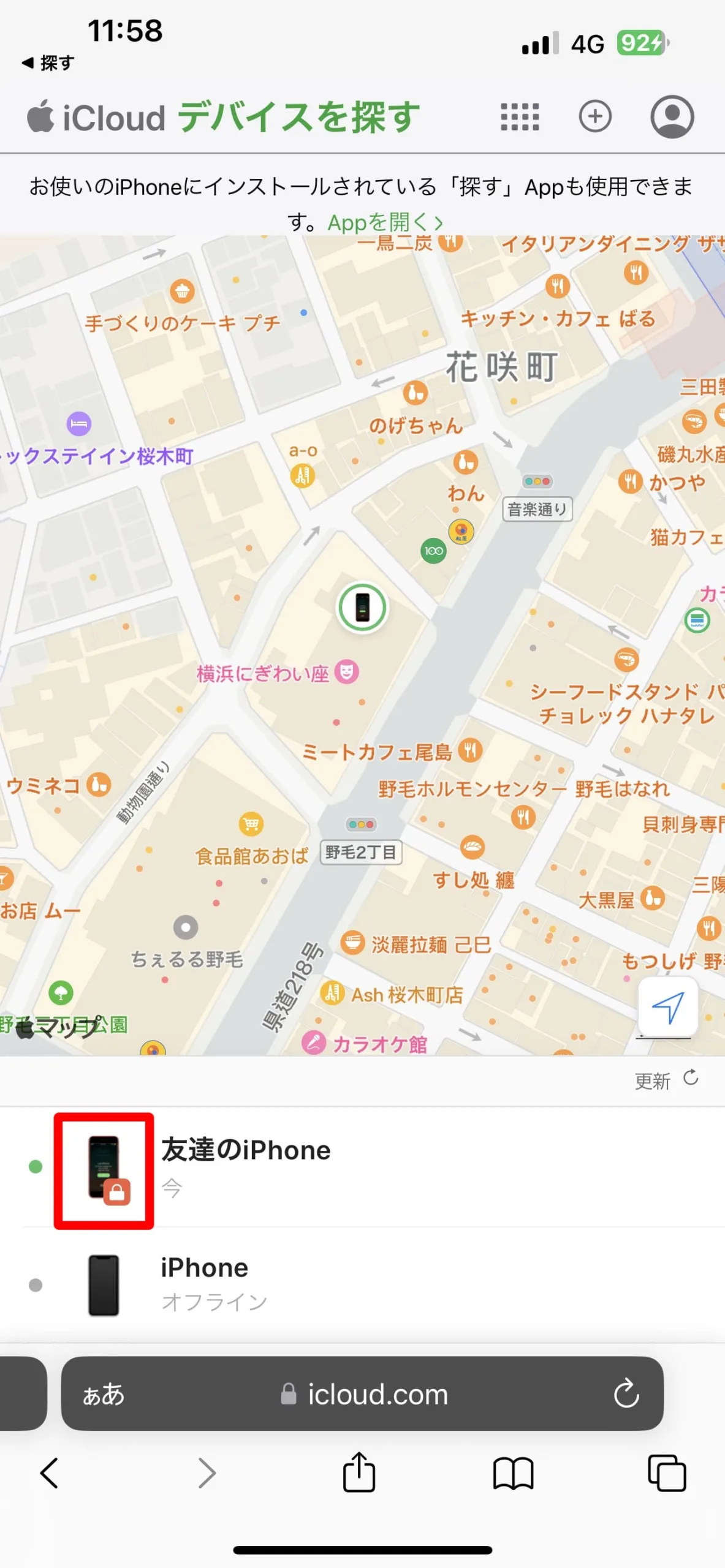Select the offline iPhone device row
Image resolution: width=725 pixels, height=1568 pixels.
pos(204,1283)
